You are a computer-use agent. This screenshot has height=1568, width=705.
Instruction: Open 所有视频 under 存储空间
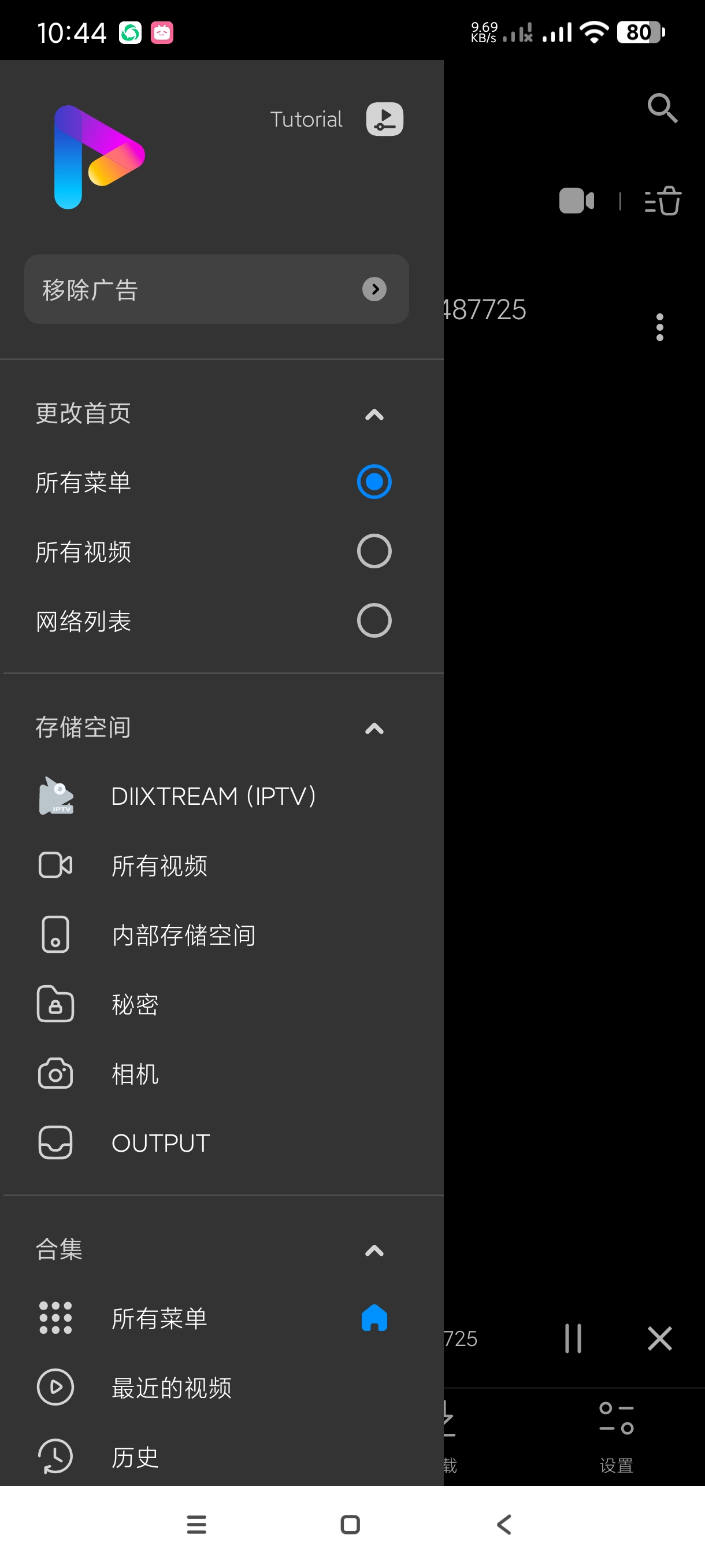[x=159, y=866]
